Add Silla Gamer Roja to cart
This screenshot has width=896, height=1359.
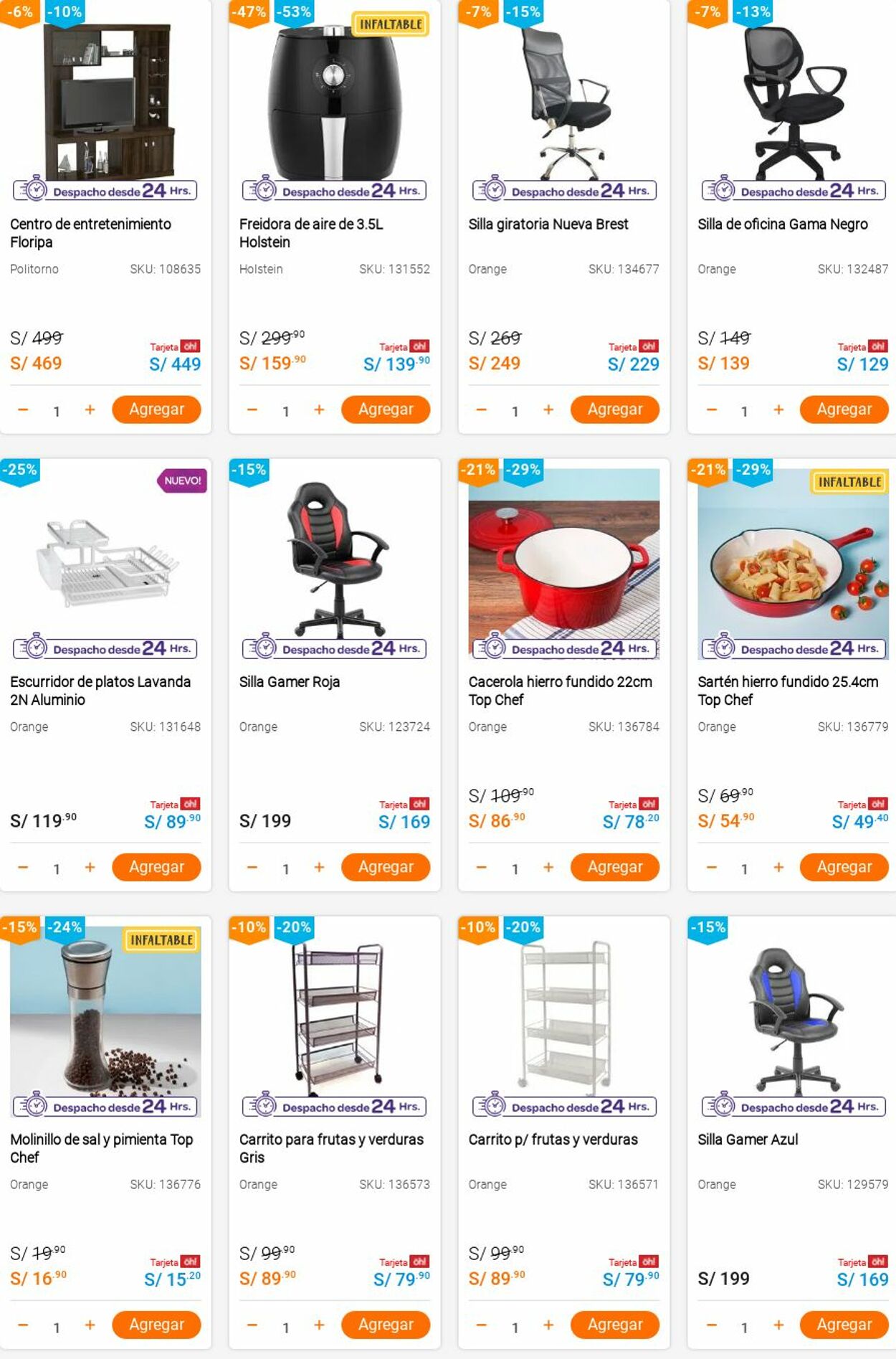tap(386, 867)
